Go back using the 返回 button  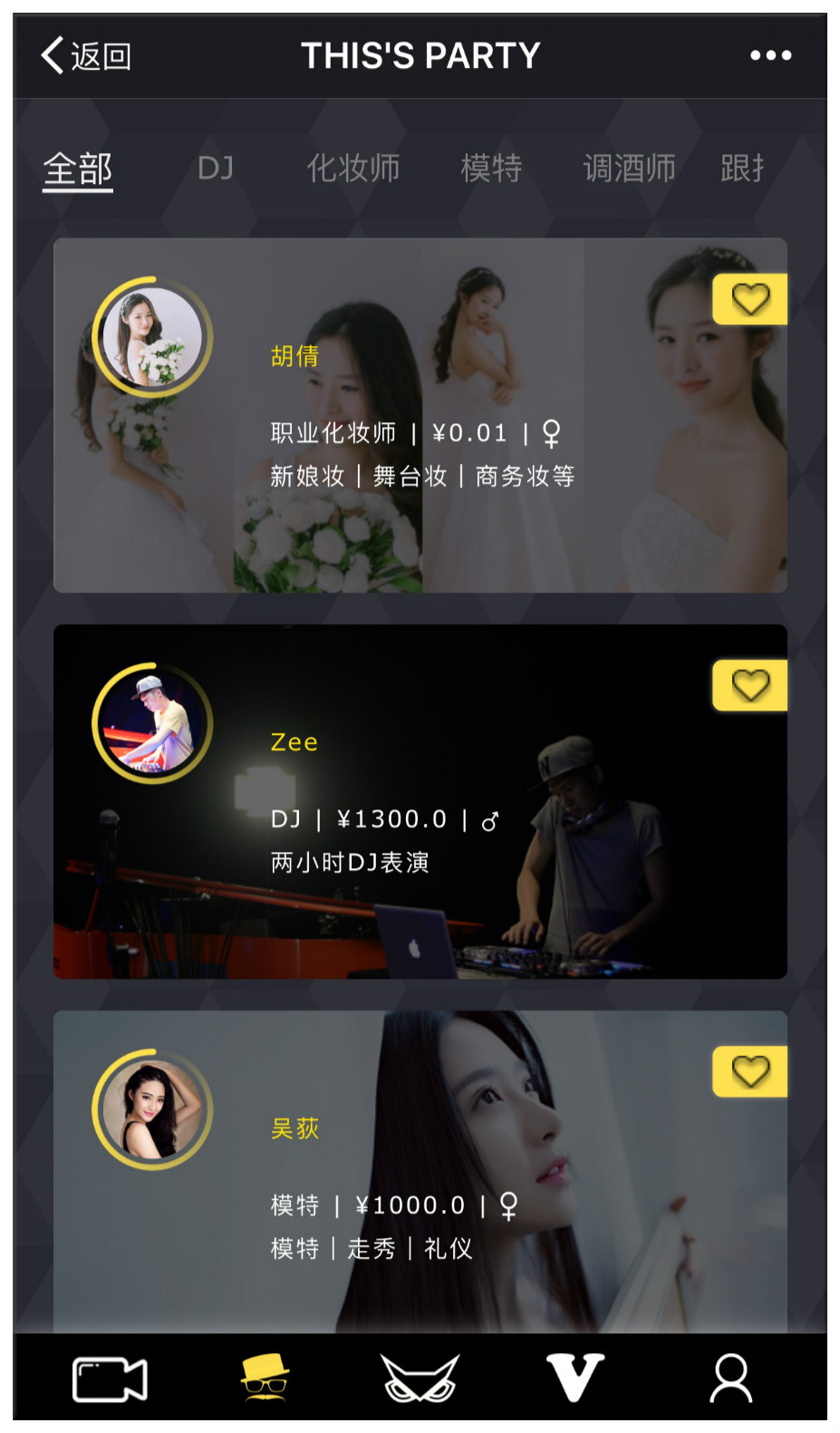(x=86, y=56)
